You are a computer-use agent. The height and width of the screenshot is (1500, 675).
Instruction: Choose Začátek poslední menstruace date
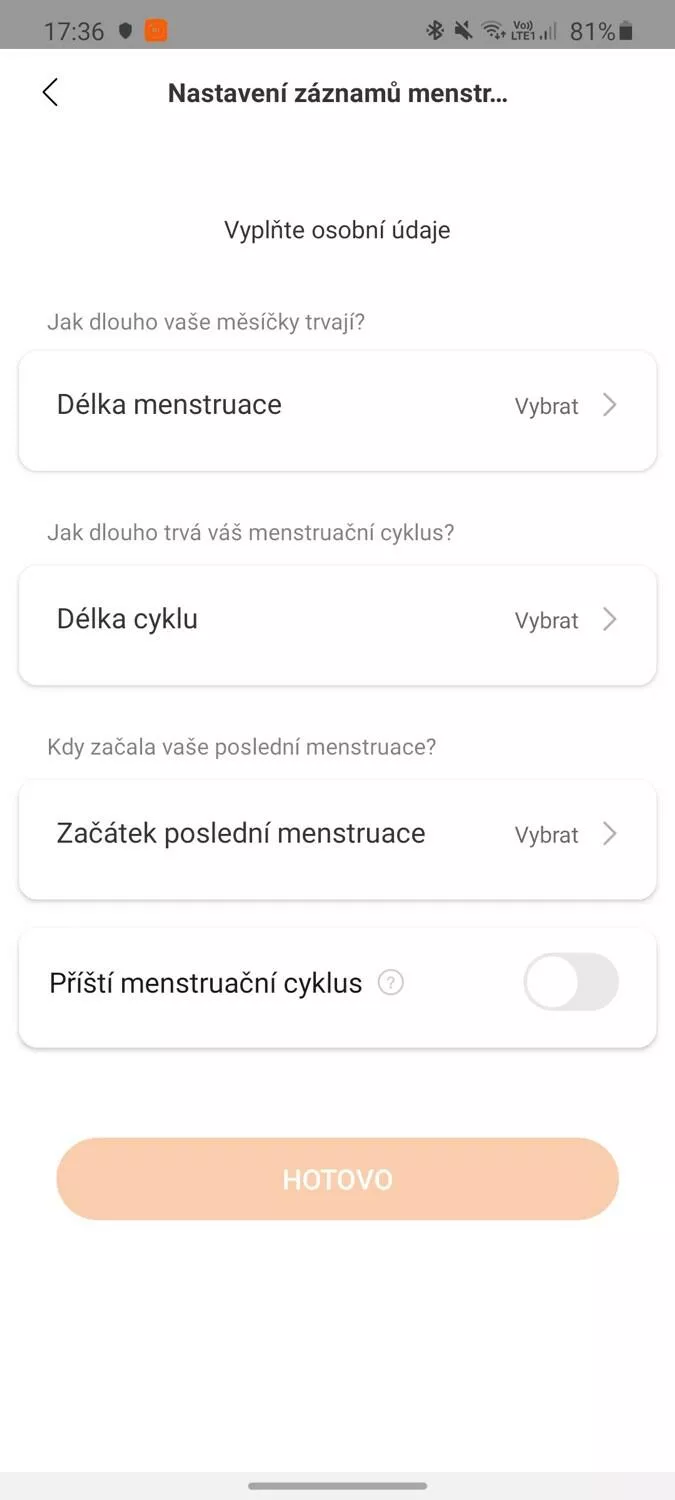[337, 839]
